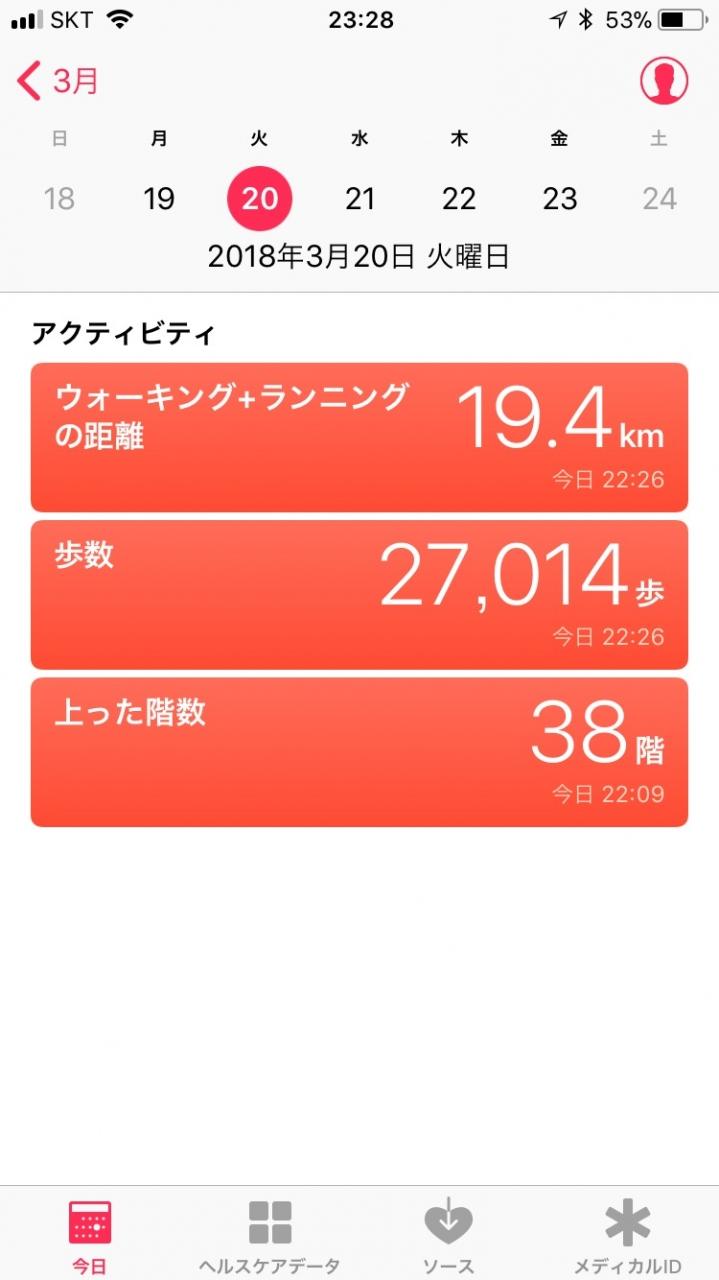Select day 23 in the week strip

[x=560, y=199]
